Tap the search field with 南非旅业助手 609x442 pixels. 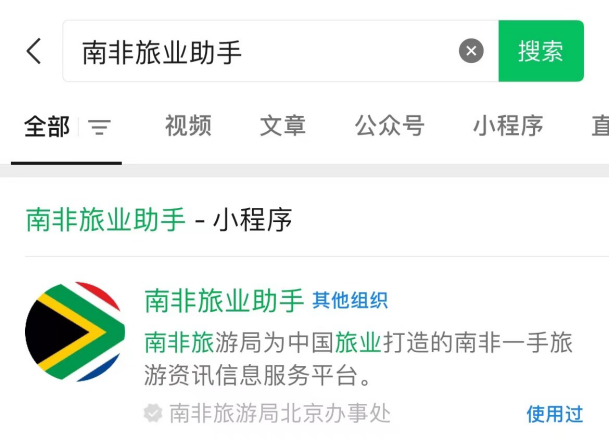pyautogui.click(x=260, y=52)
